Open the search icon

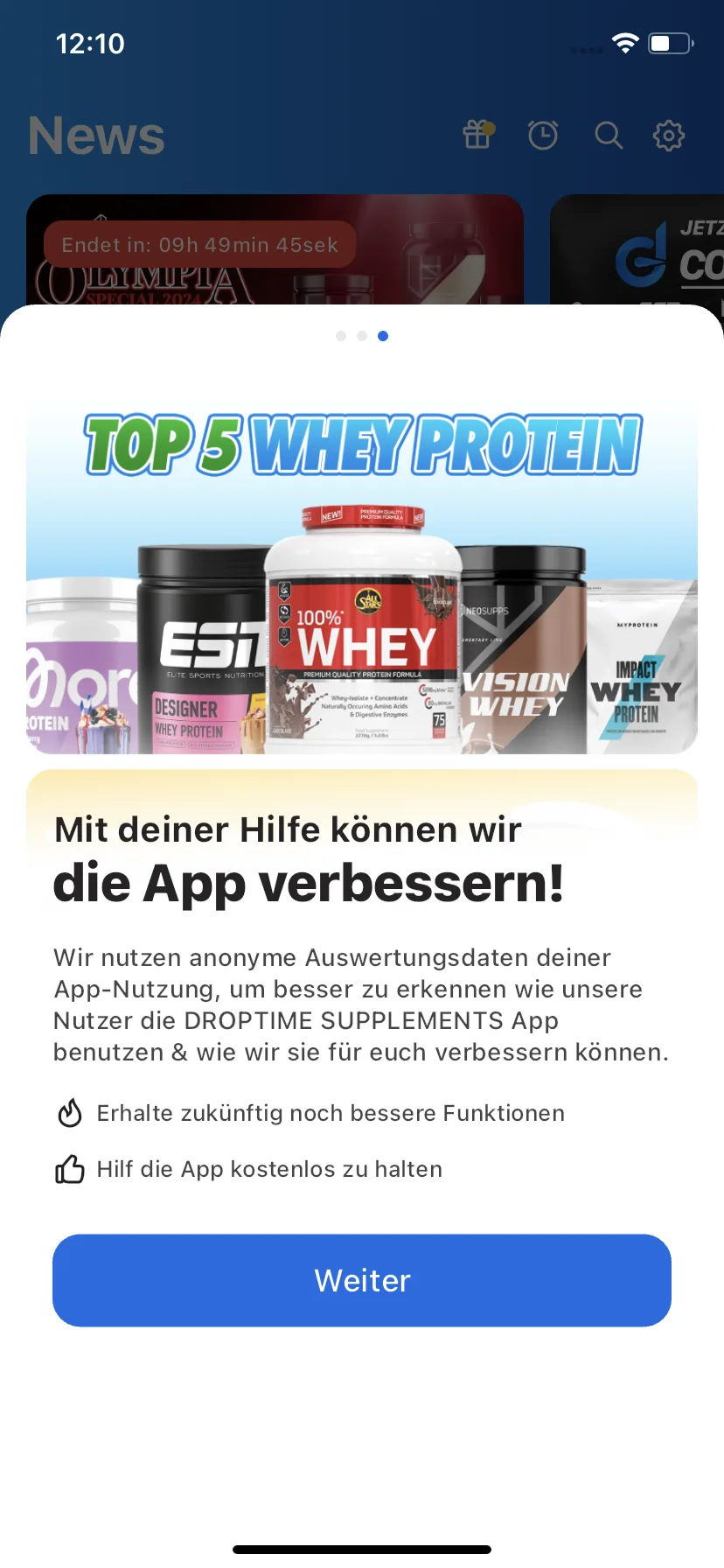(x=609, y=135)
